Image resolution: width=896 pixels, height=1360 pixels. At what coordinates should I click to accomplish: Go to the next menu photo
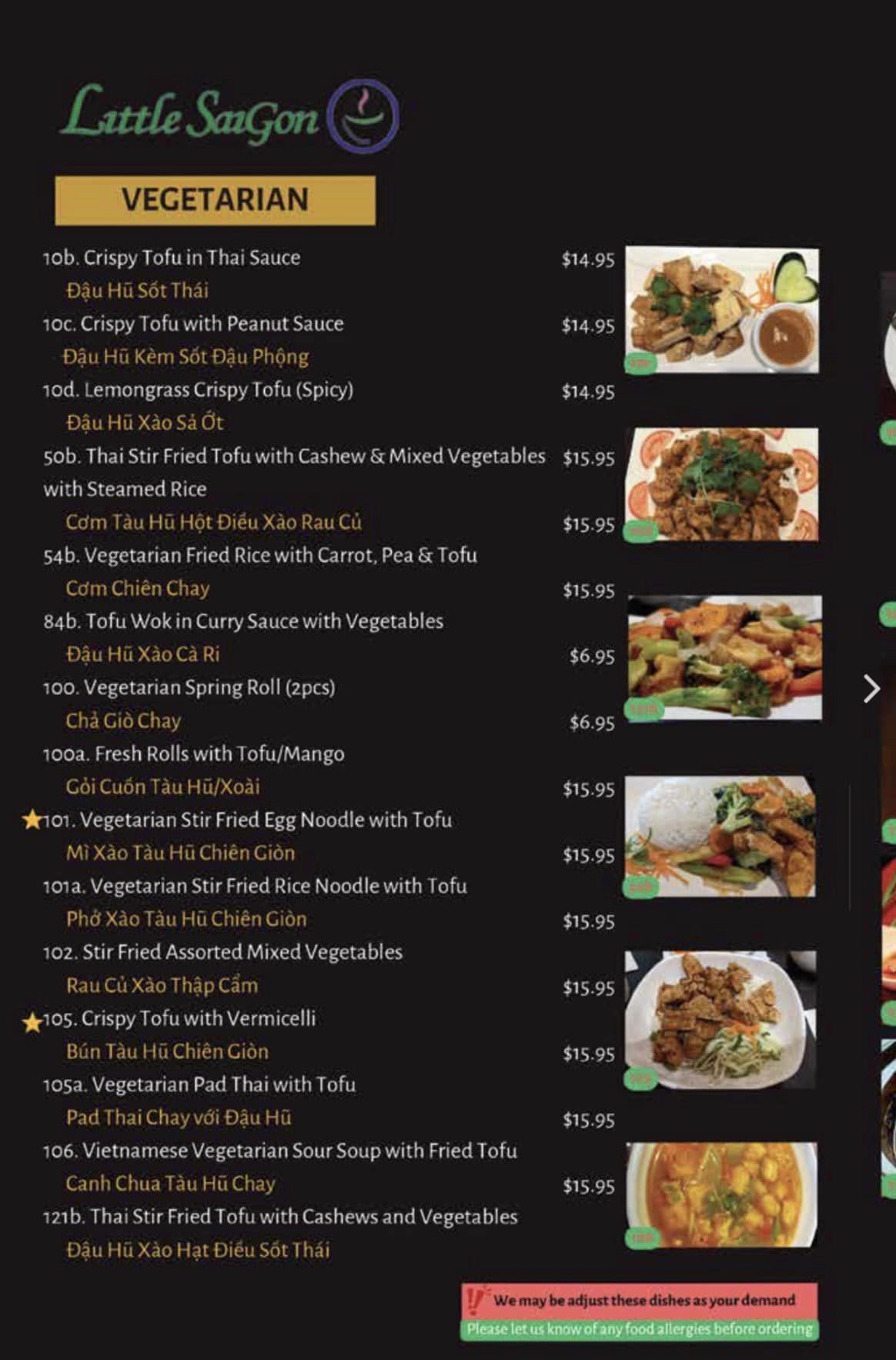[x=871, y=689]
